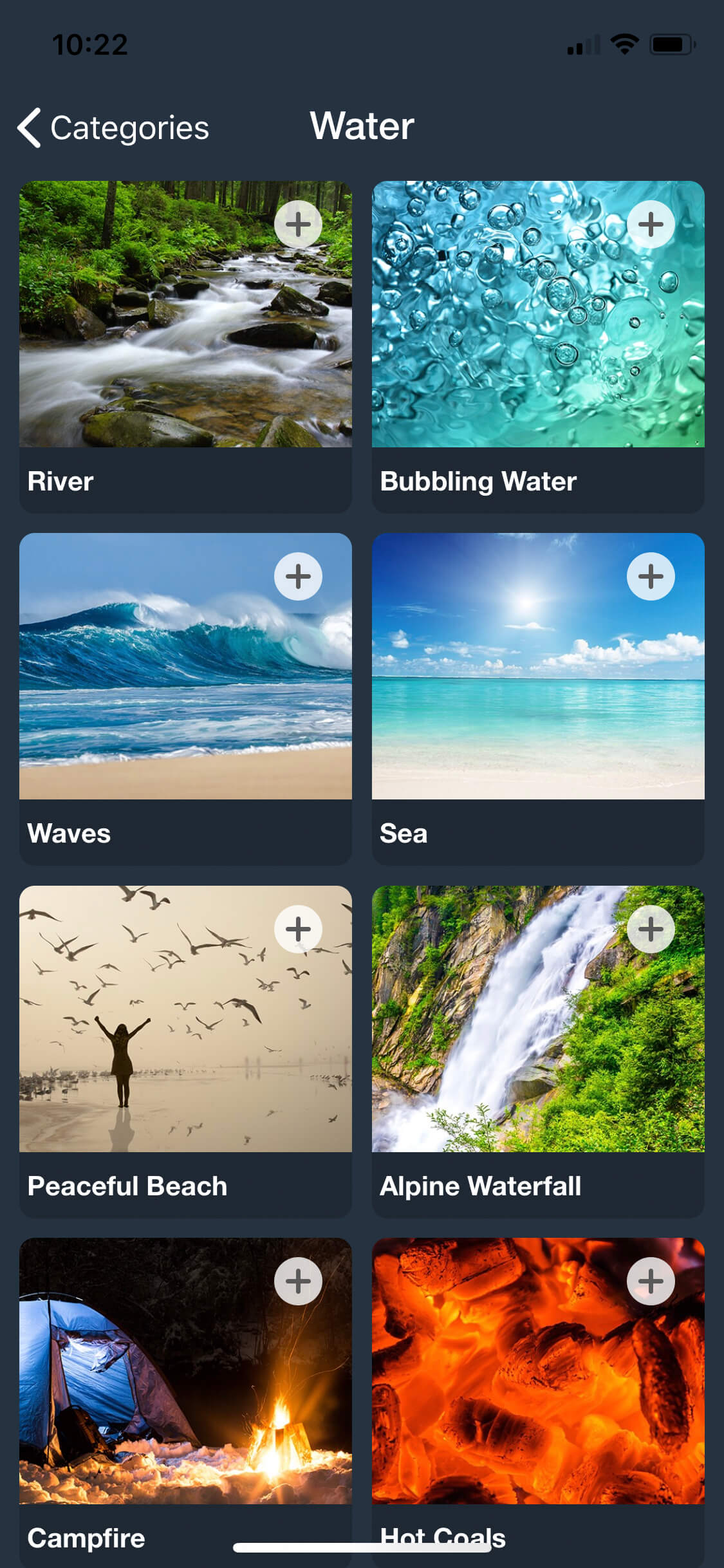Viewport: 724px width, 1568px height.
Task: Add Alpine Waterfall with plus icon
Action: [x=651, y=929]
